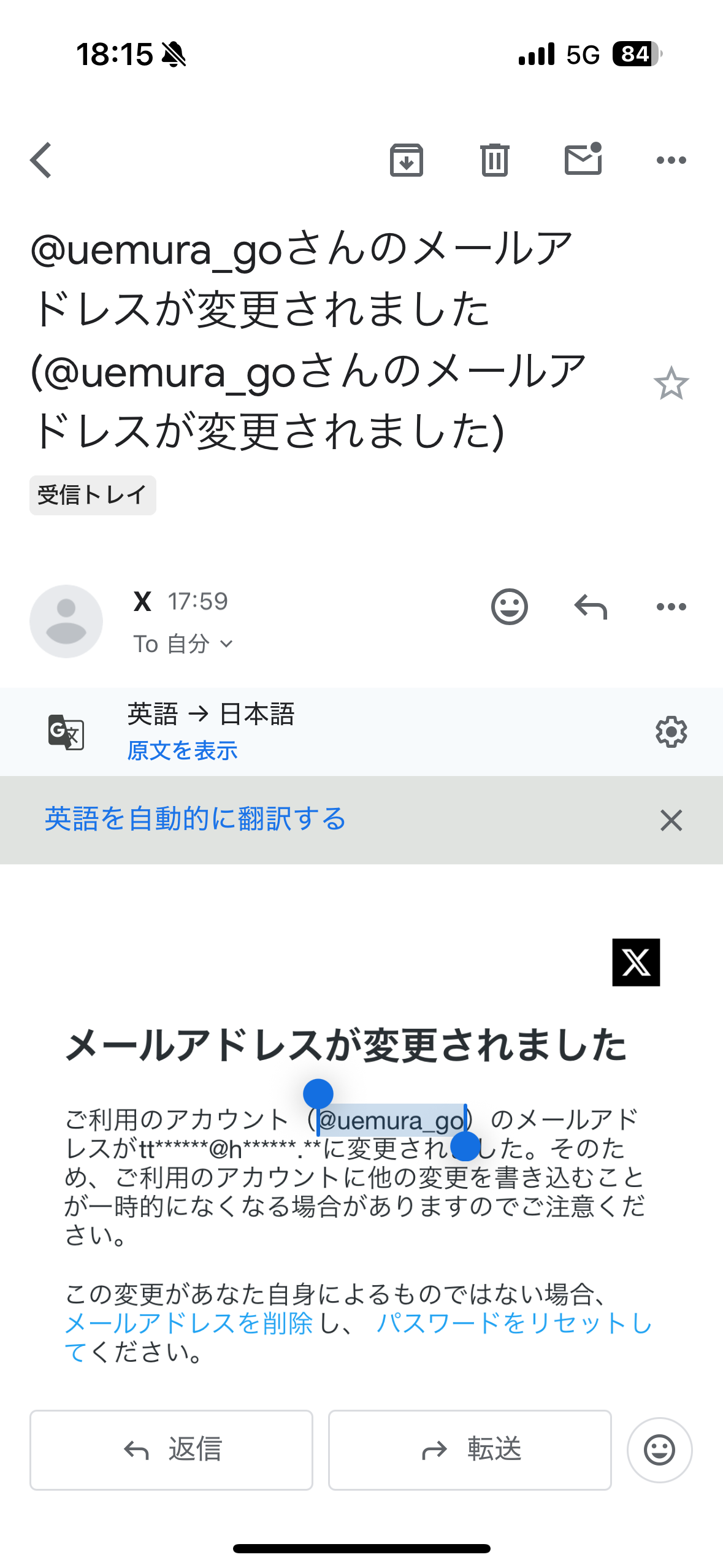Delete this email with trash icon

tap(494, 161)
